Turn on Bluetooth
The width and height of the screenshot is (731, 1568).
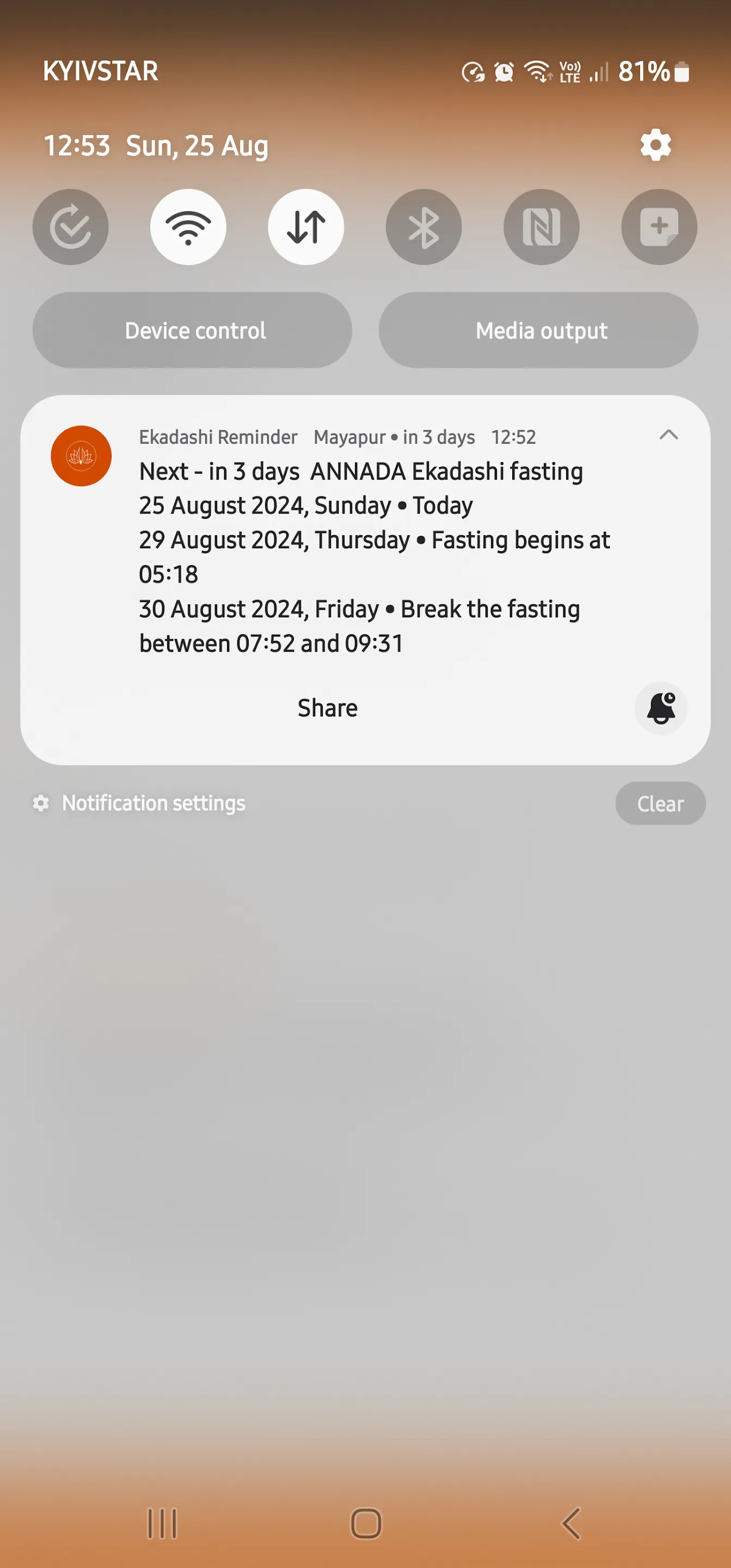[423, 227]
